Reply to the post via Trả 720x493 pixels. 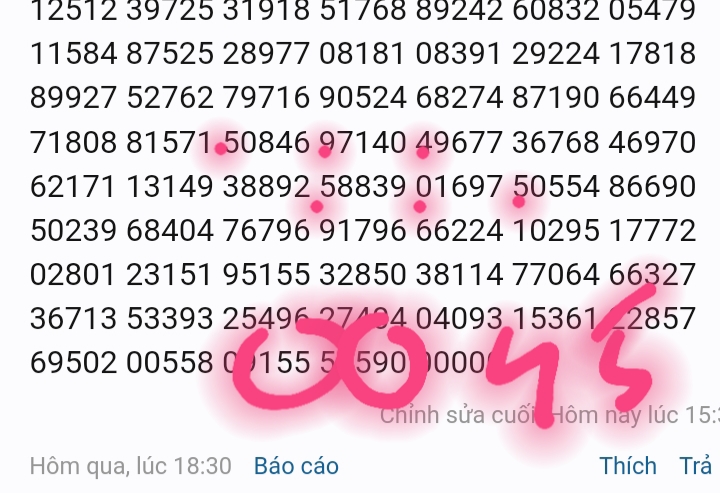696,466
